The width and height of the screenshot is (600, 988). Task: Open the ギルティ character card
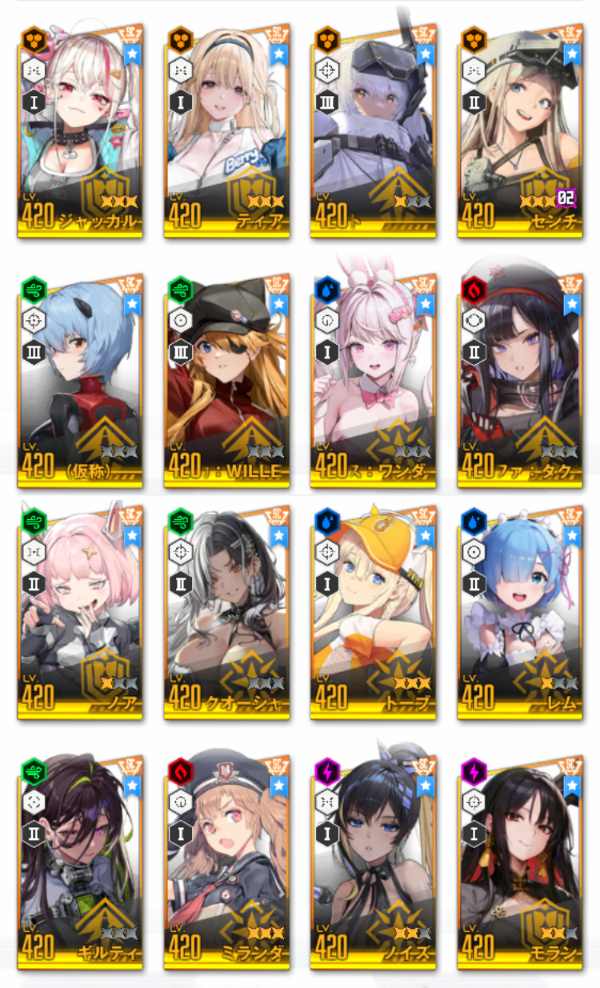(x=80, y=863)
